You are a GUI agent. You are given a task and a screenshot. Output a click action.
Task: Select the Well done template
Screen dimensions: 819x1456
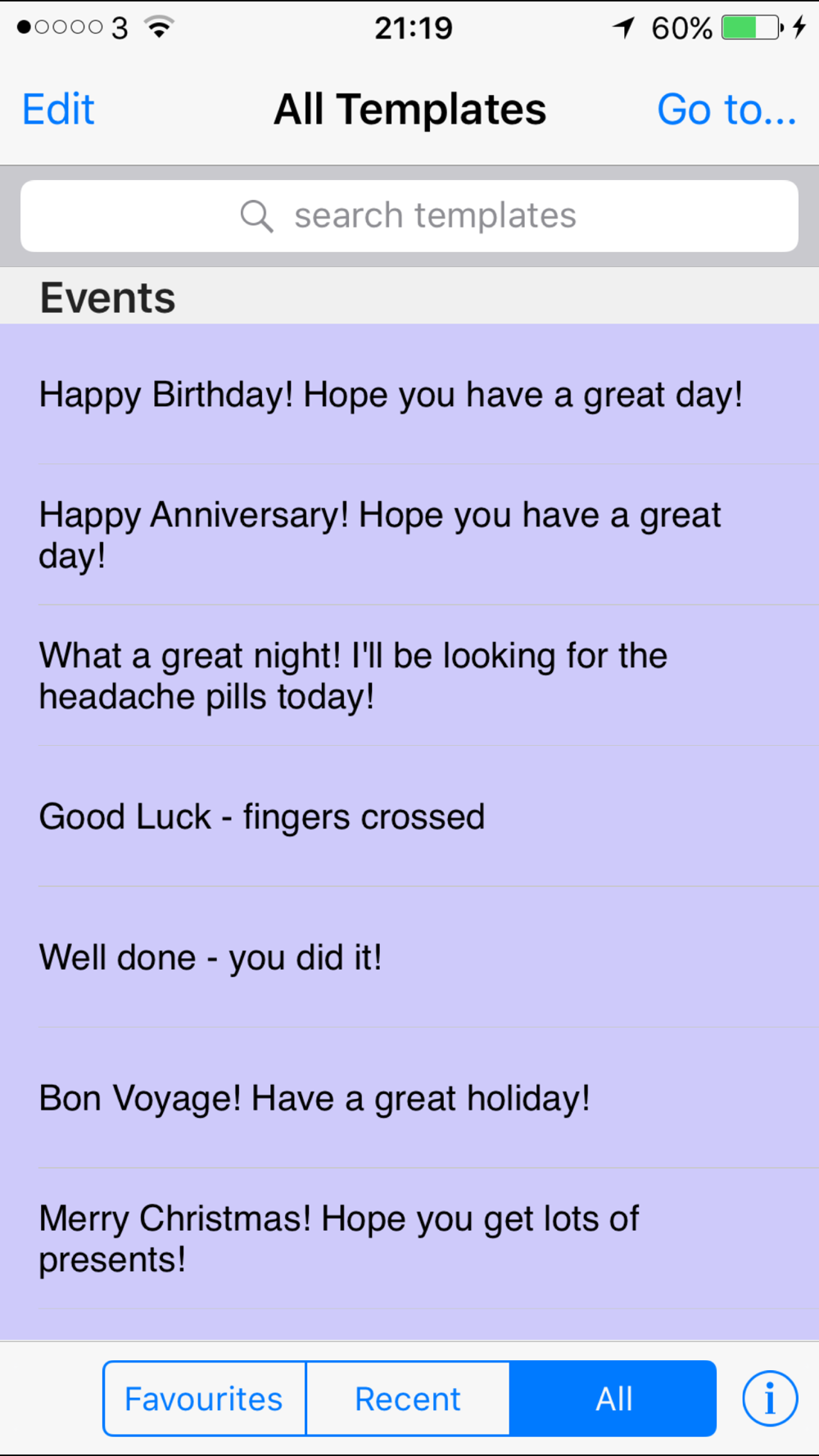pyautogui.click(x=210, y=957)
